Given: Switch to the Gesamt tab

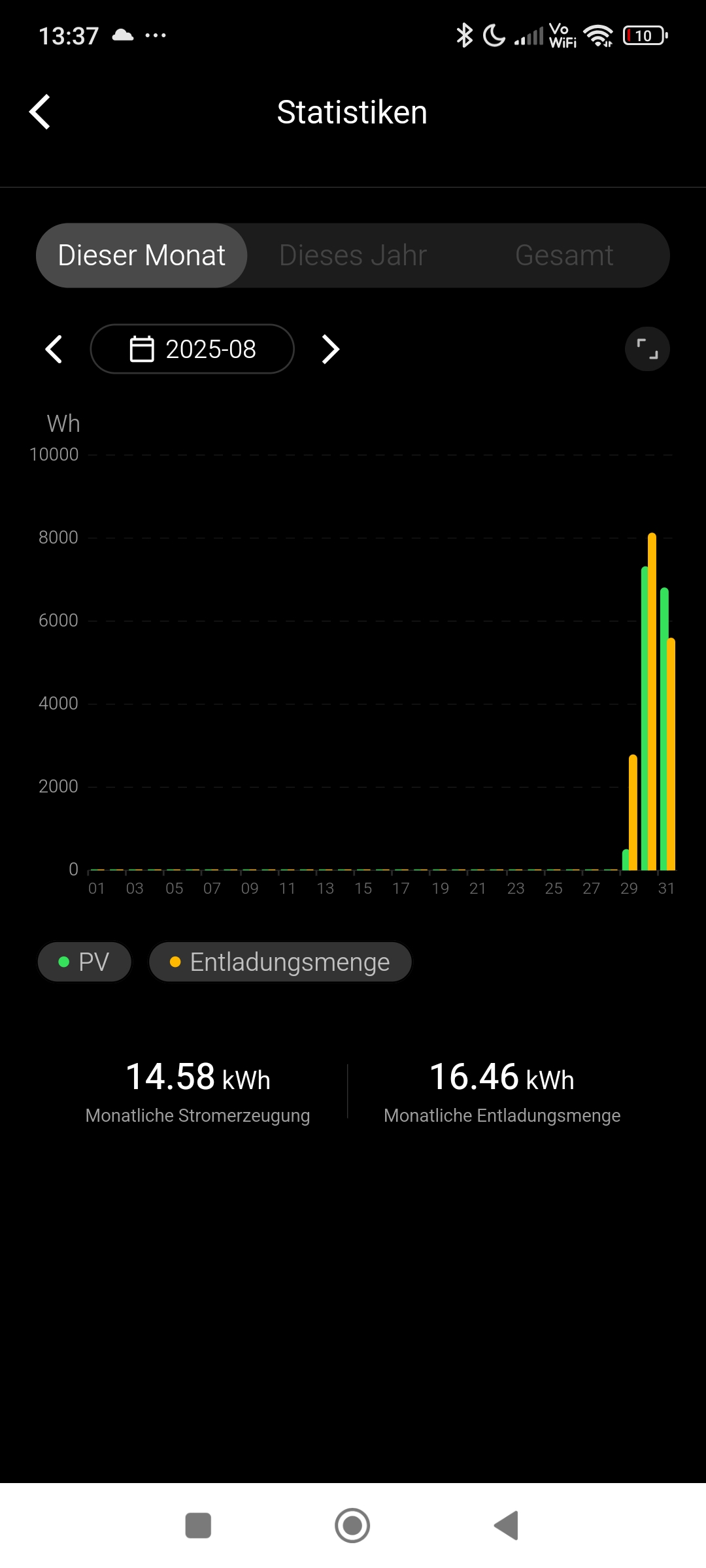Looking at the screenshot, I should [564, 255].
